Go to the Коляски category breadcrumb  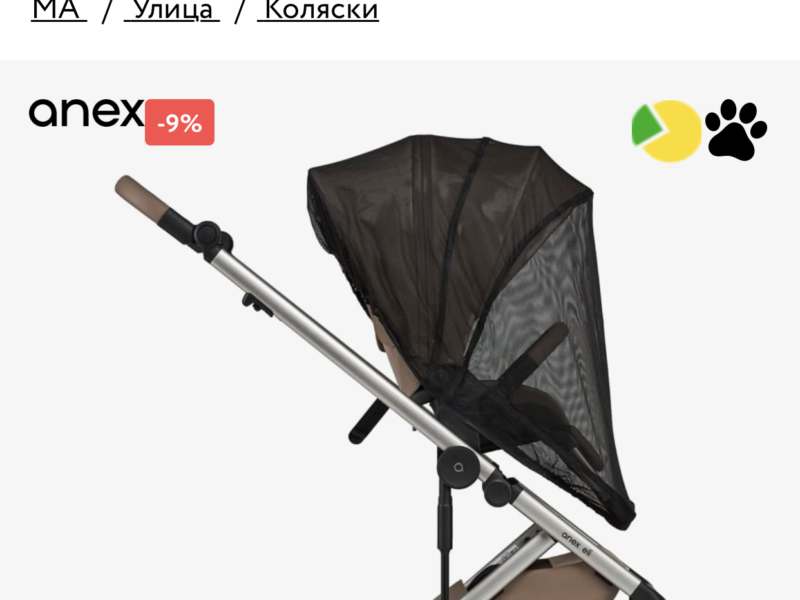(319, 11)
